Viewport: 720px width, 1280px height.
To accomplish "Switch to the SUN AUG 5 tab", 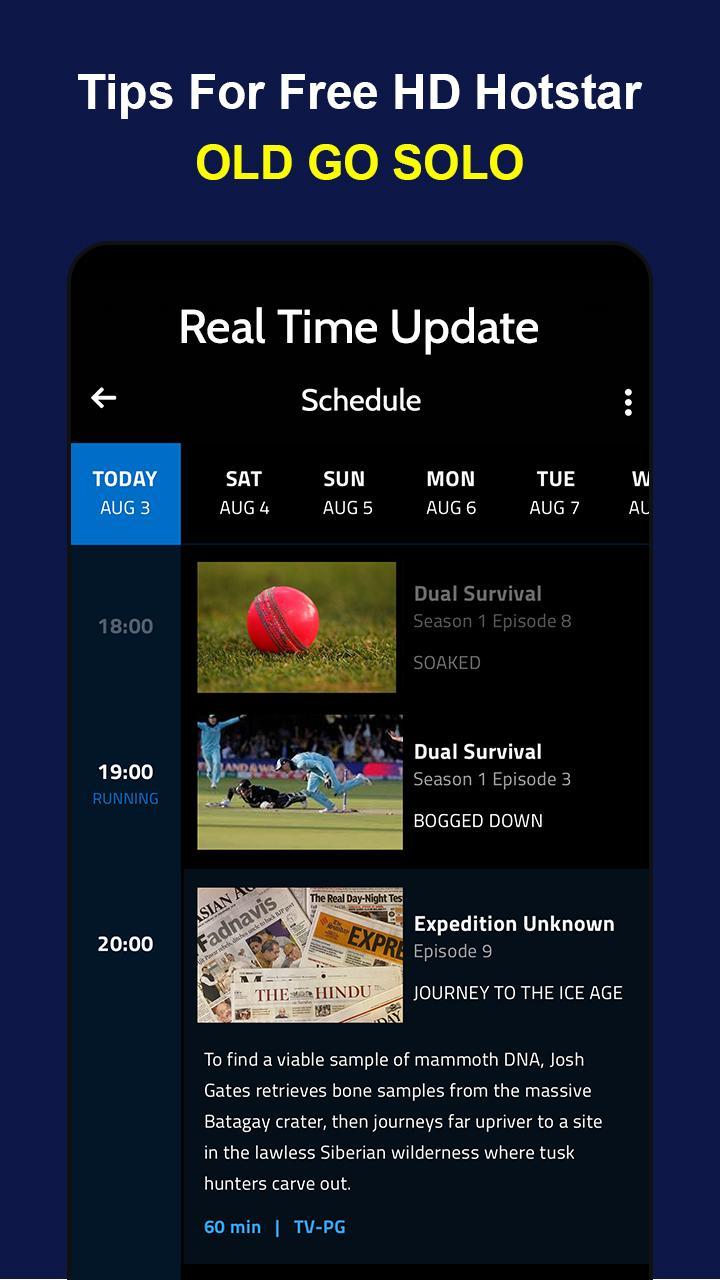I will coord(347,492).
